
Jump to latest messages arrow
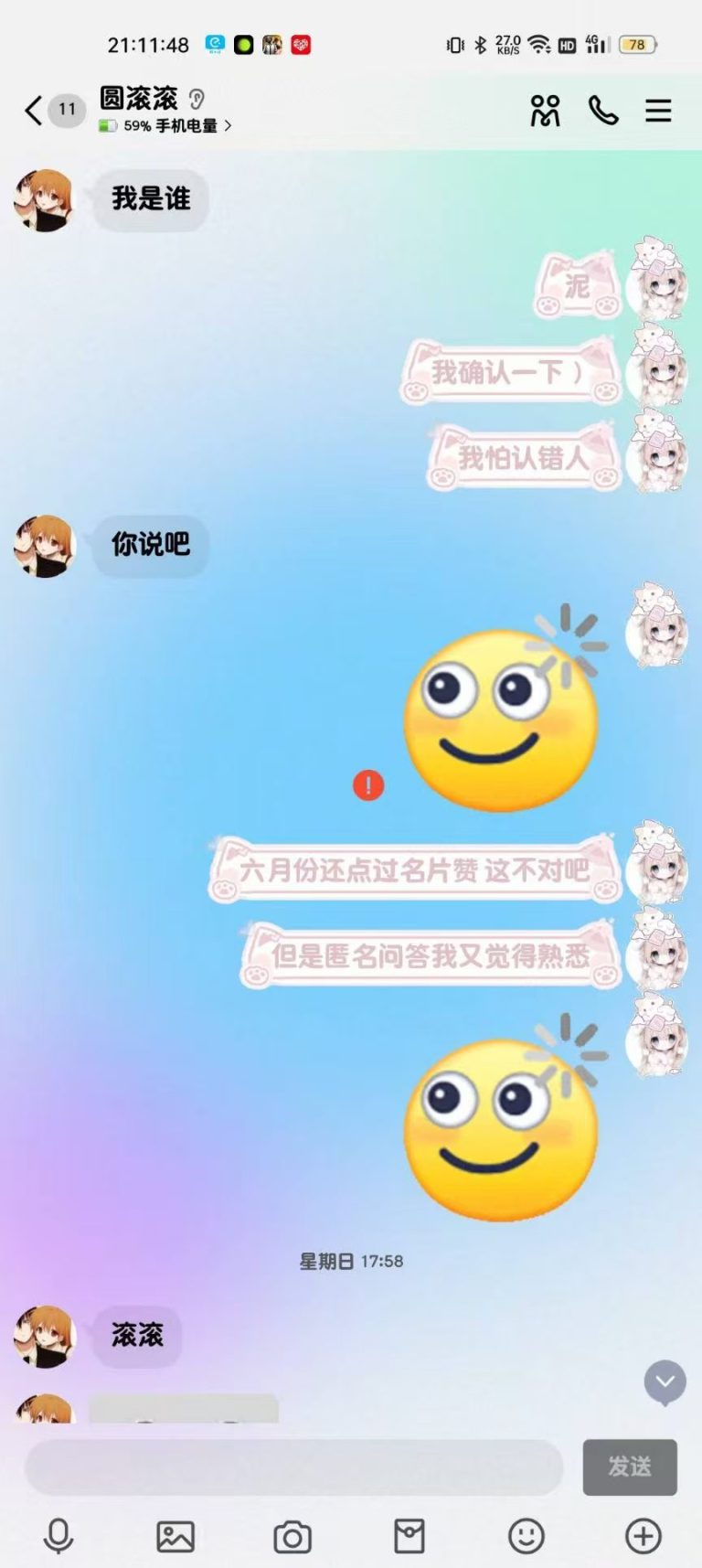pyautogui.click(x=665, y=1382)
